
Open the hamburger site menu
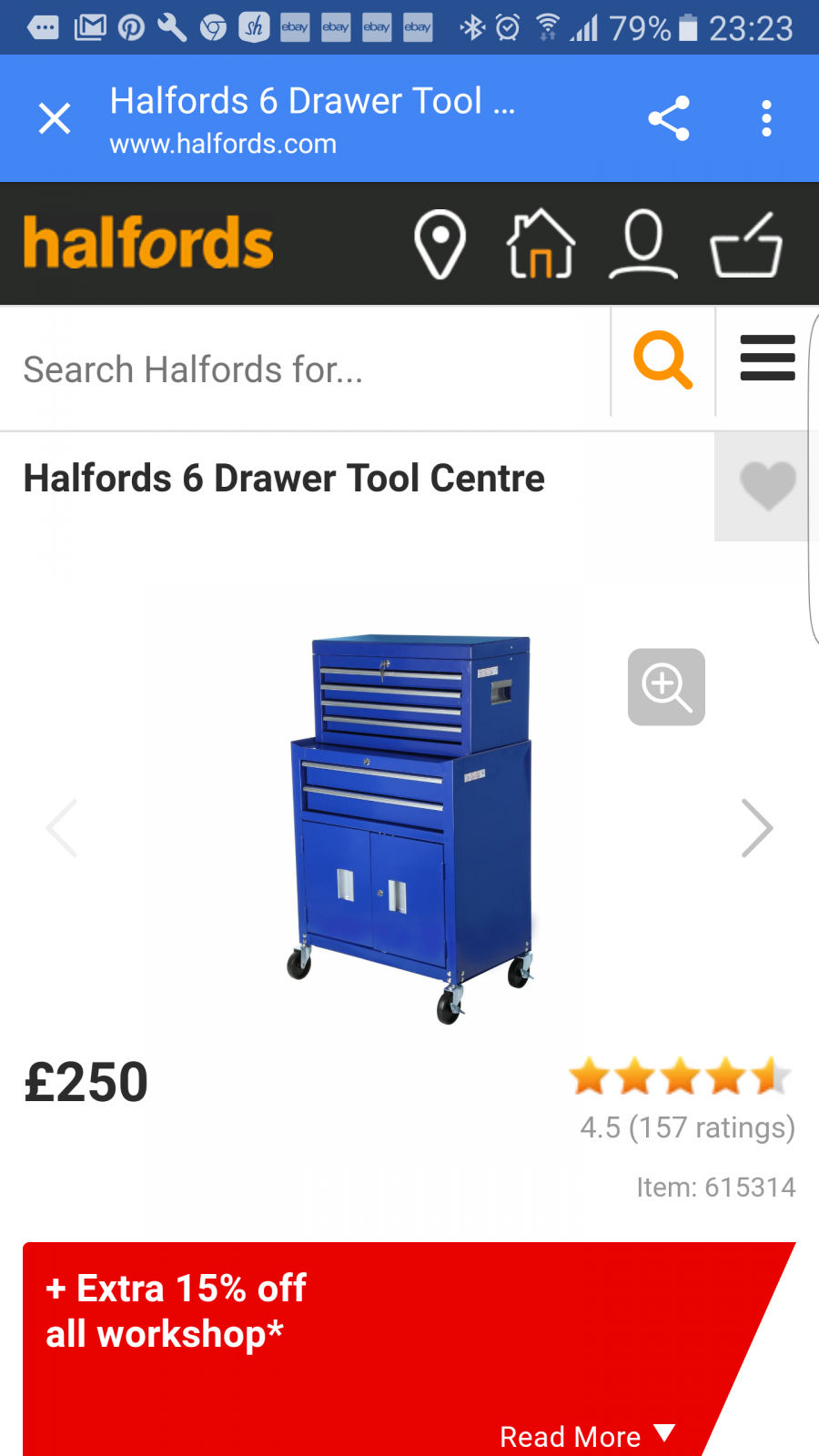[767, 358]
